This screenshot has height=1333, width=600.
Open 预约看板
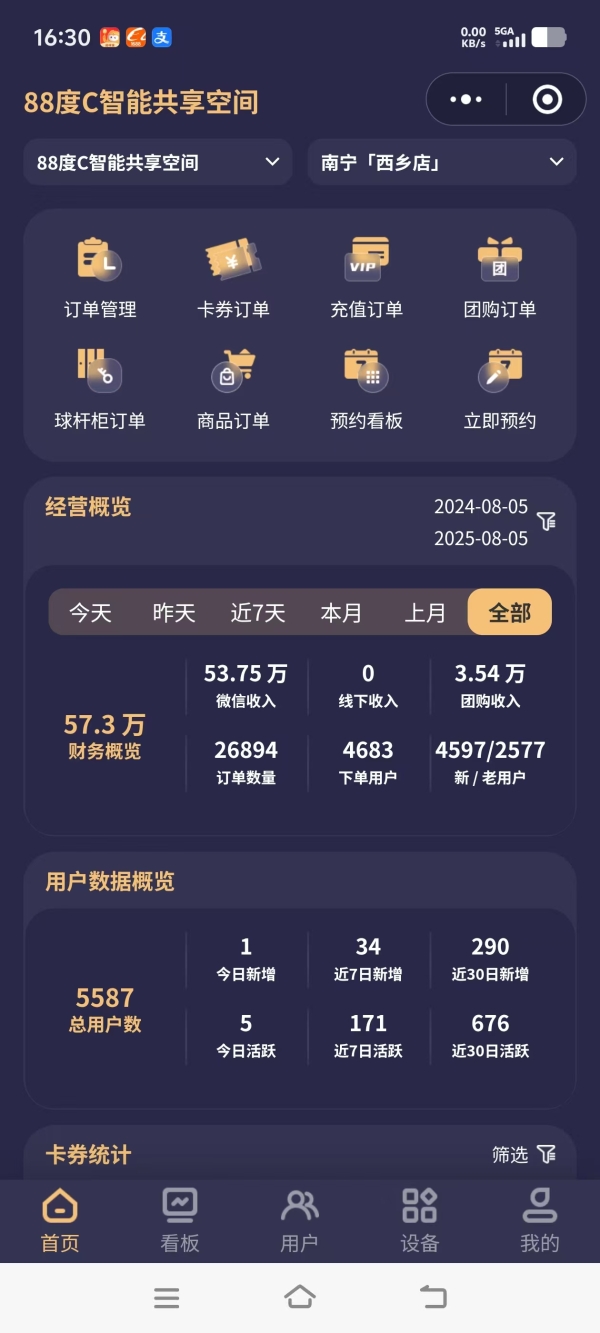(366, 389)
